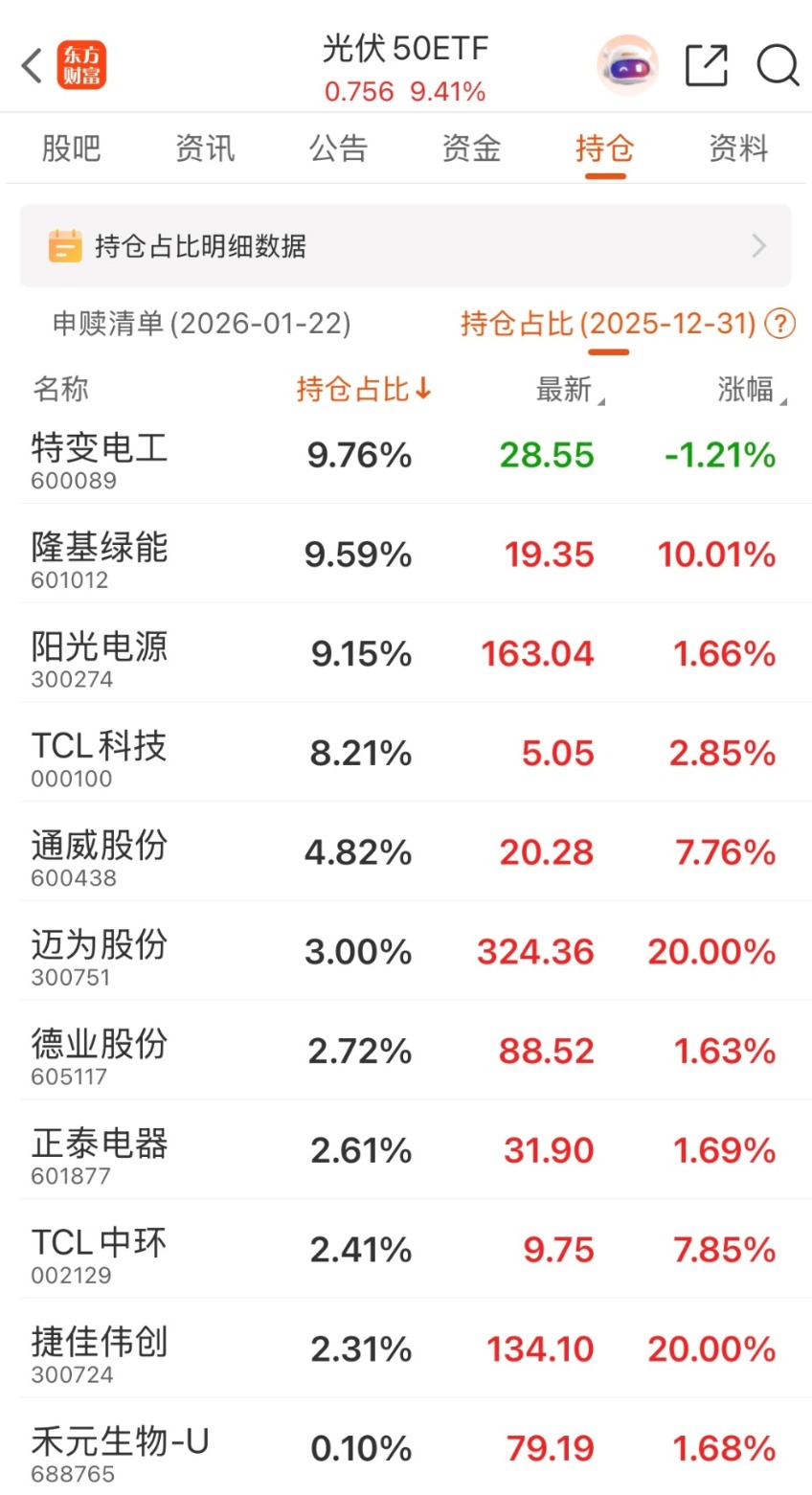This screenshot has height=1495, width=812.
Task: Expand 持仓占比明细数据 via the right chevron
Action: [x=758, y=246]
